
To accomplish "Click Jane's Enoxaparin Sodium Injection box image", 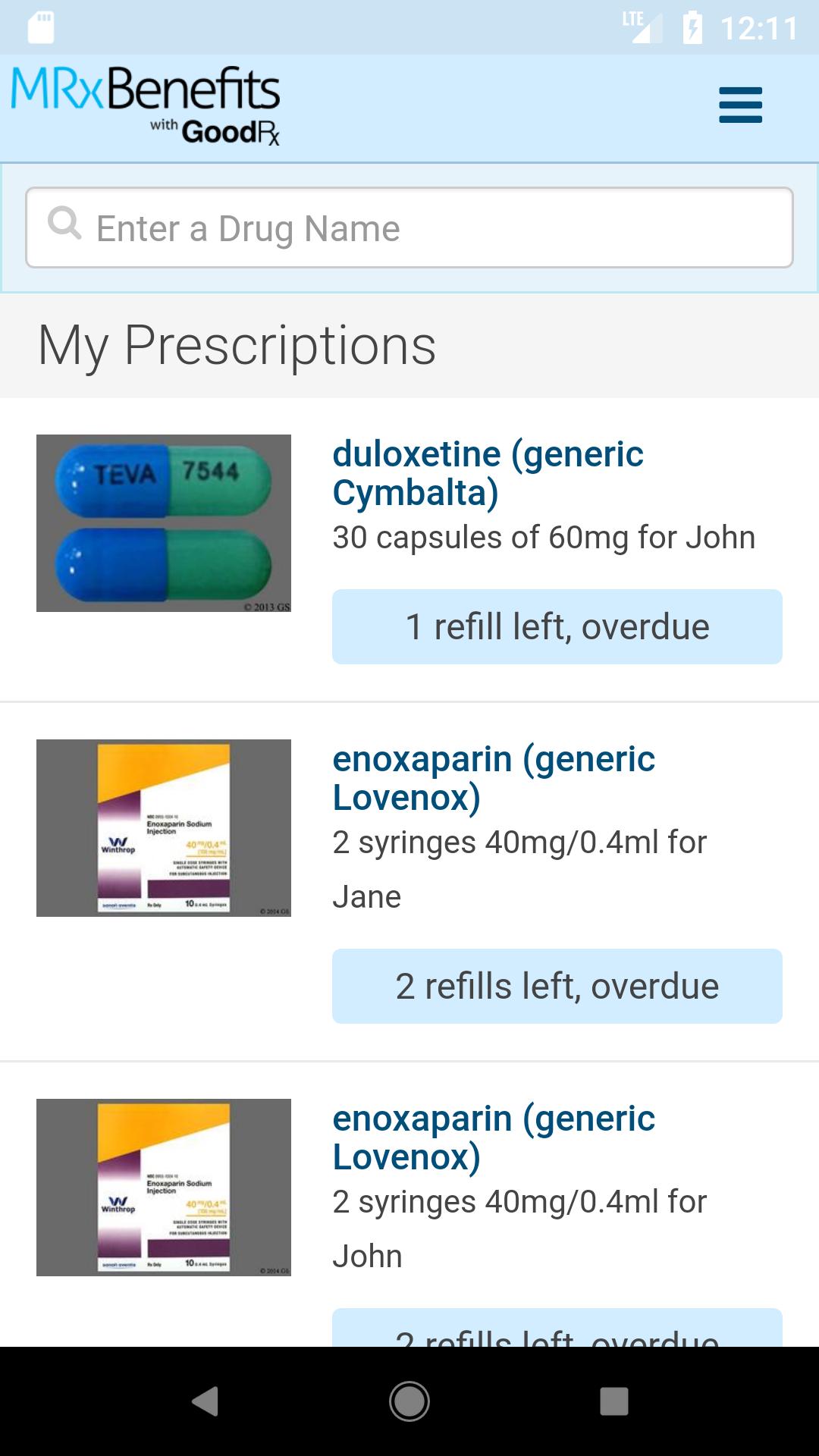I will click(x=164, y=829).
